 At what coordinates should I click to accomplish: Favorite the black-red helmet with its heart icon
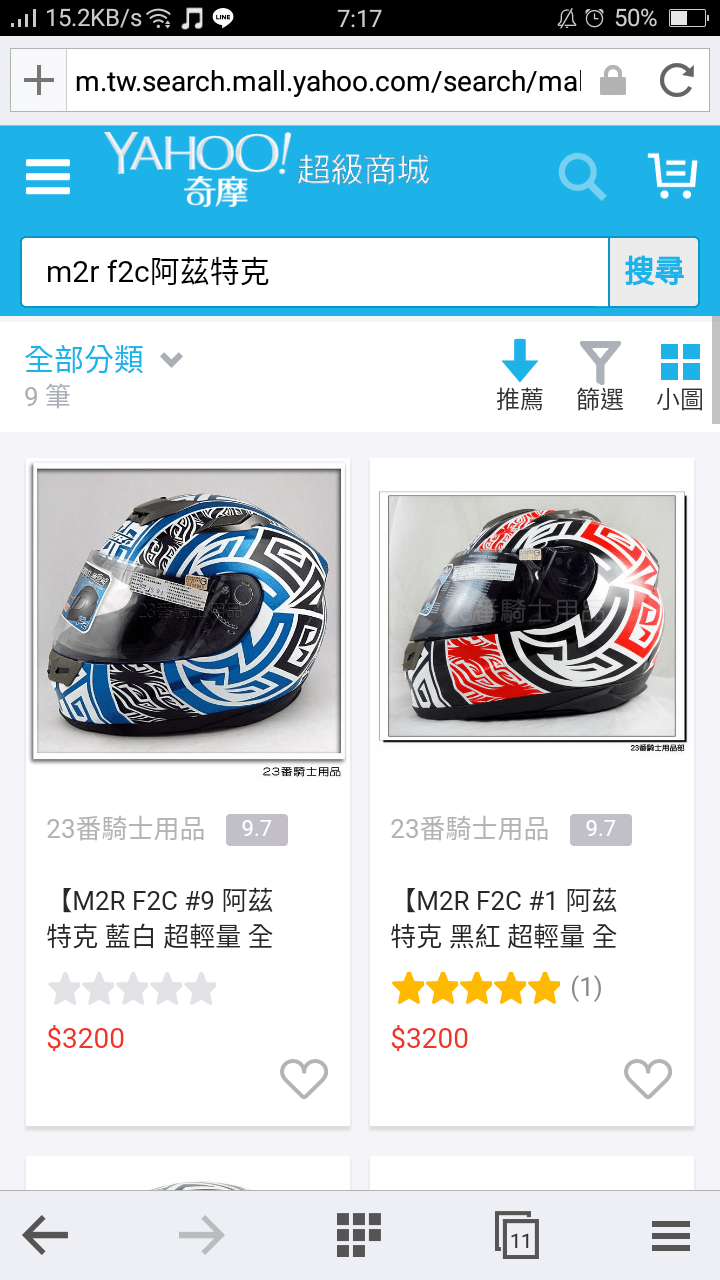648,1079
